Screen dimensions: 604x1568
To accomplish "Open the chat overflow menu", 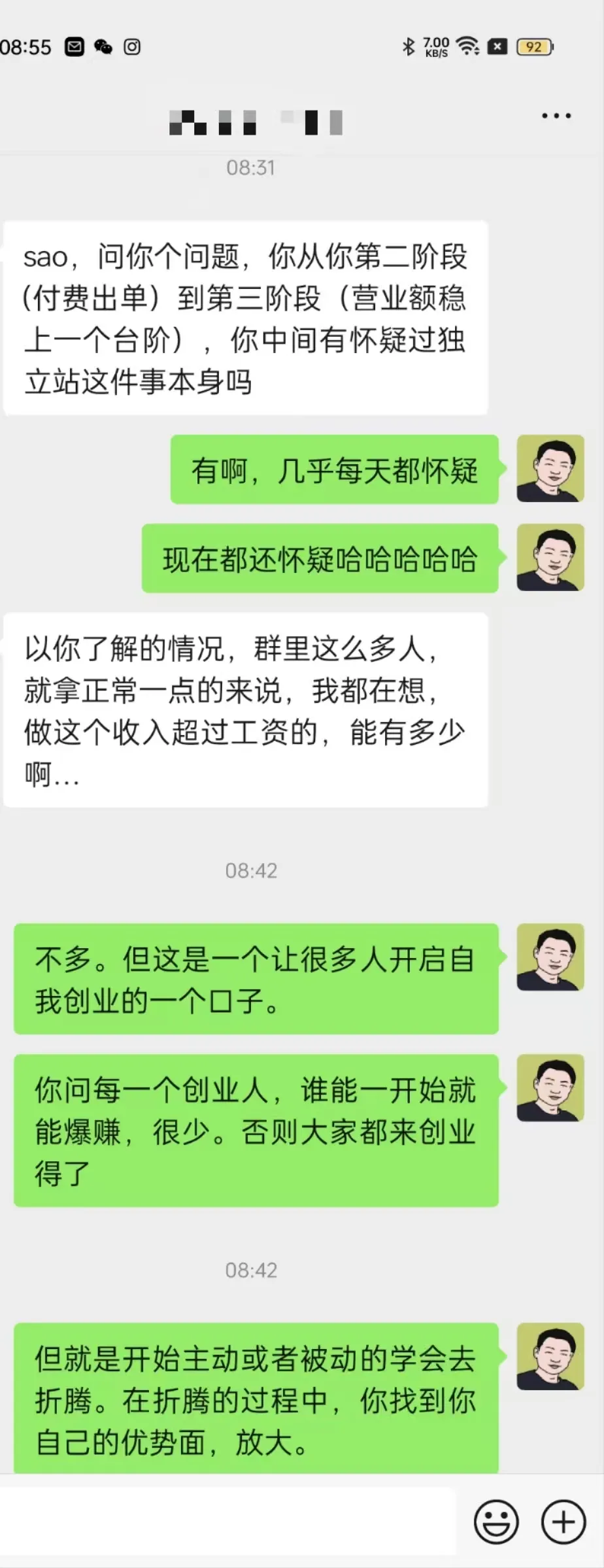I will coord(556,116).
